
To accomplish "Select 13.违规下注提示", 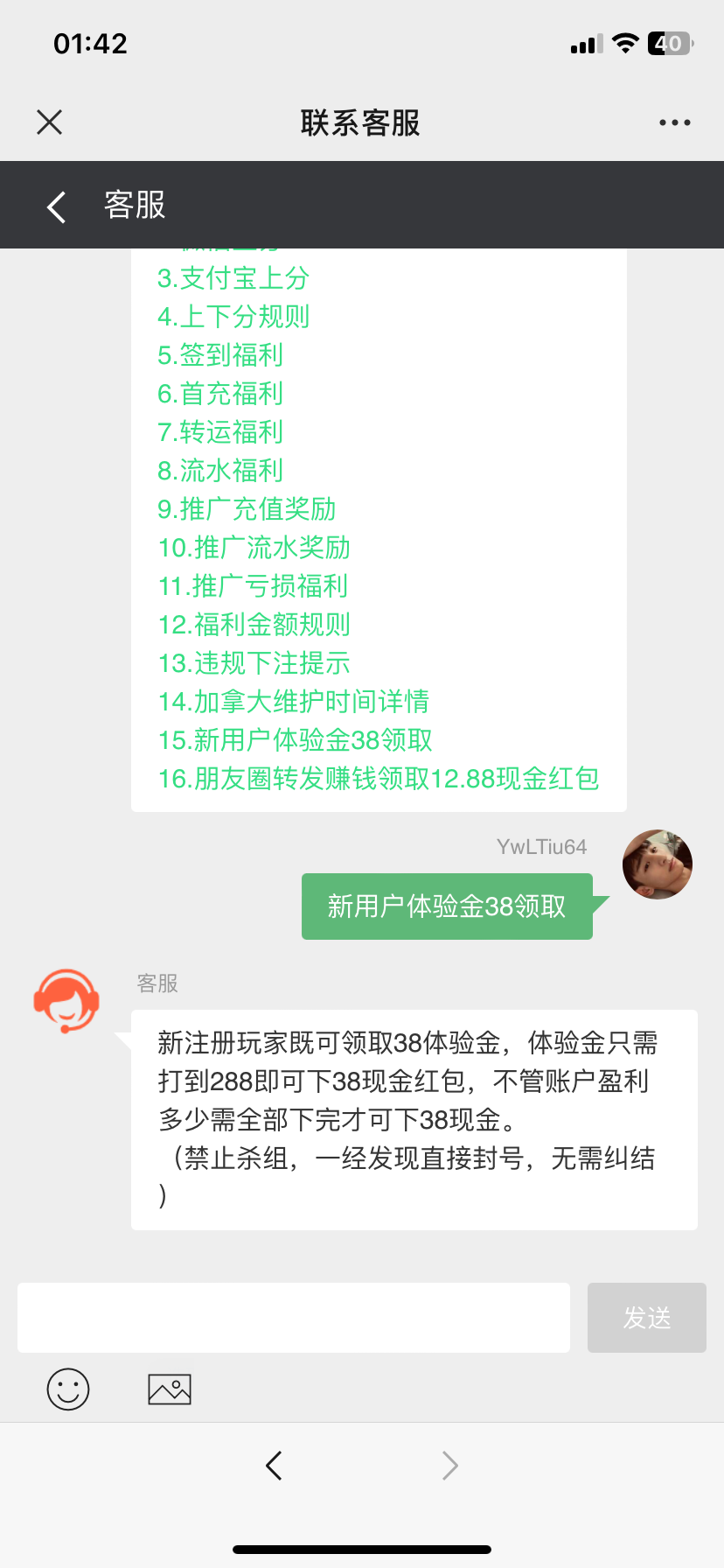I will click(254, 663).
